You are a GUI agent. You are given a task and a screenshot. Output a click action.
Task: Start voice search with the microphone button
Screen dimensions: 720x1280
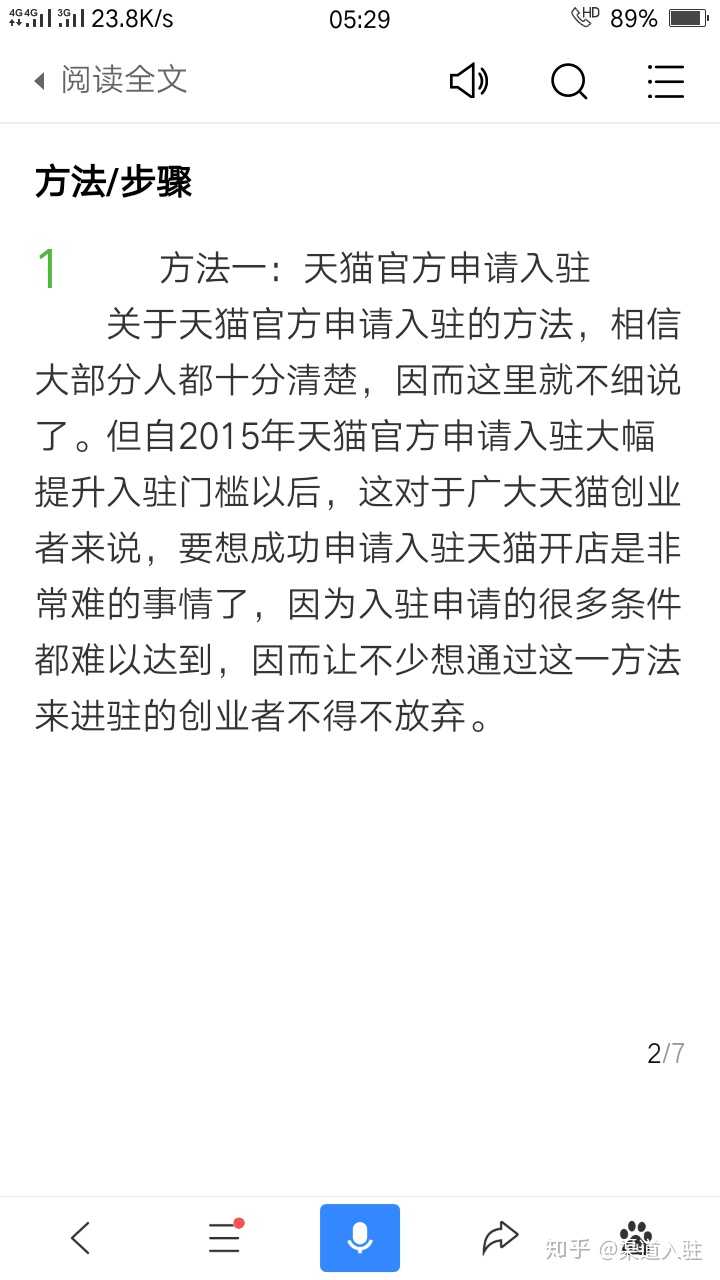[x=360, y=1238]
